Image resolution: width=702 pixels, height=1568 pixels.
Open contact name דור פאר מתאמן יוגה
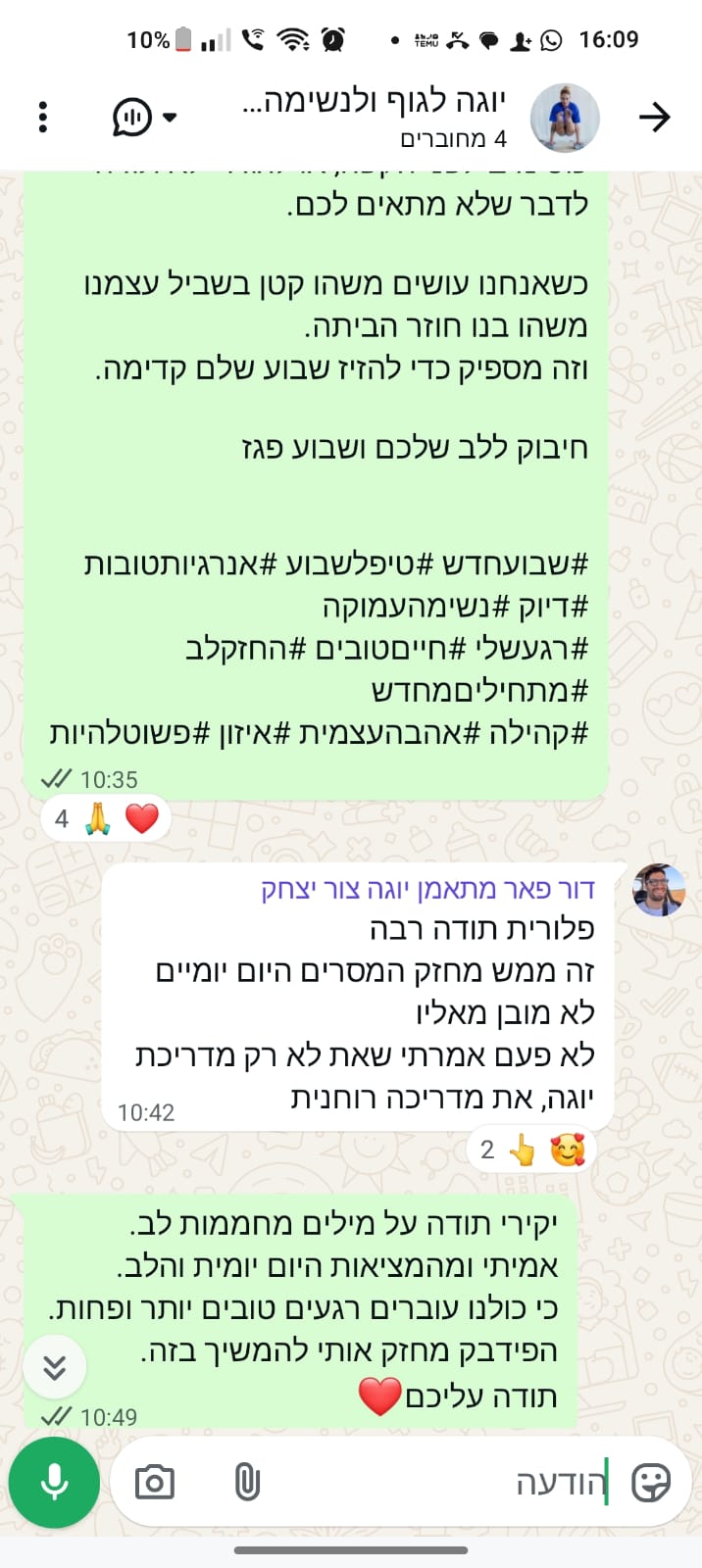click(427, 889)
